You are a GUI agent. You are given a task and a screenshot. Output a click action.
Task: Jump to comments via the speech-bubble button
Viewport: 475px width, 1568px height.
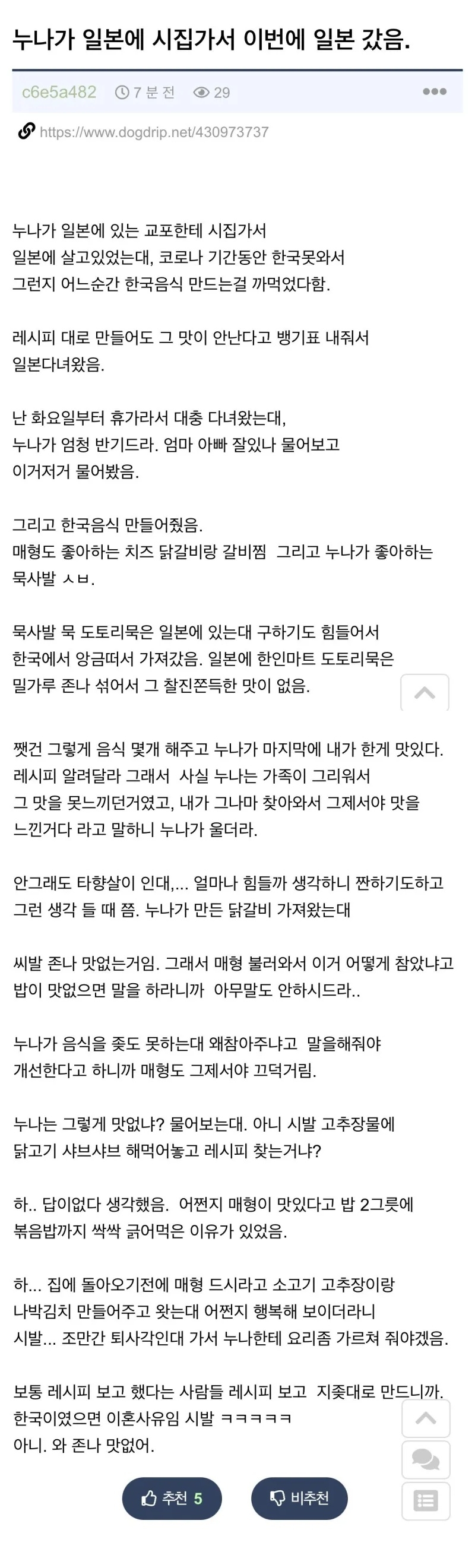coord(426,1460)
